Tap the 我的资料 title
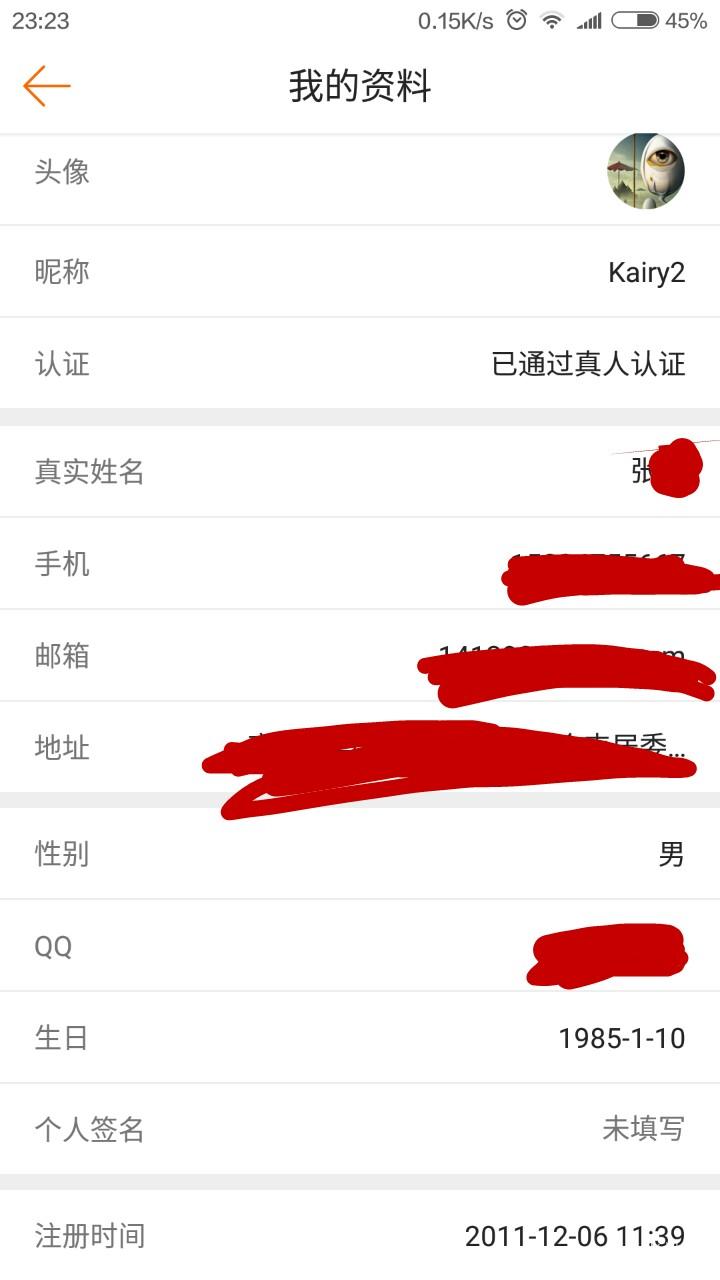Image resolution: width=720 pixels, height=1280 pixels. (360, 87)
